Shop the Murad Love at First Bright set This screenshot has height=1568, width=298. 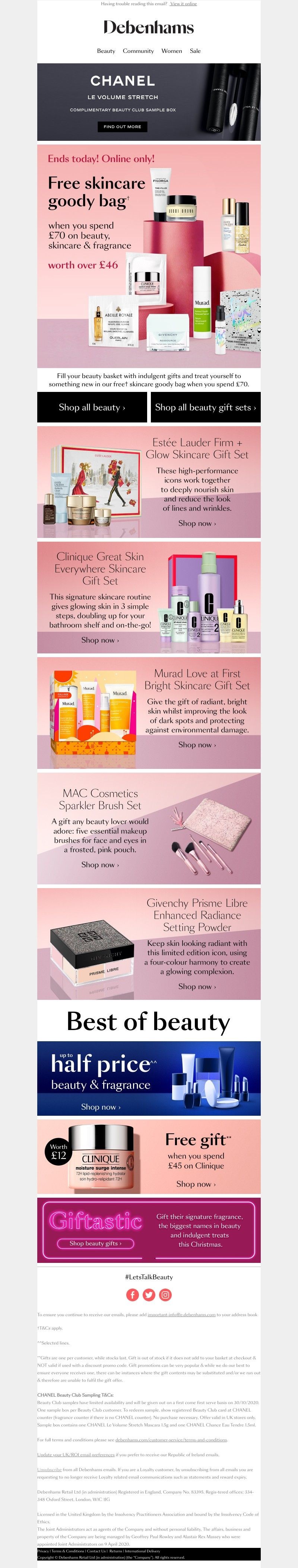[196, 744]
